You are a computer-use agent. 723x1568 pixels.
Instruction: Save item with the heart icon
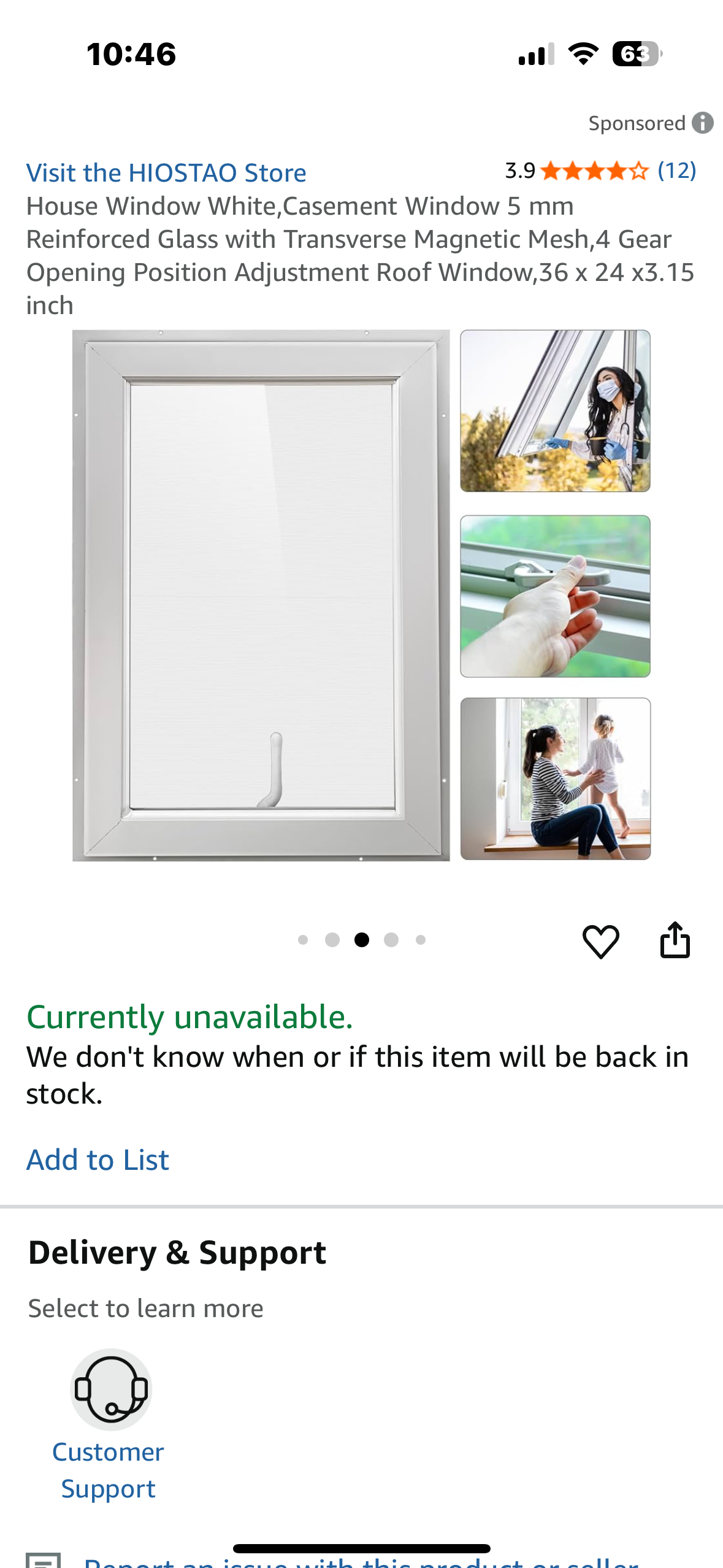600,941
